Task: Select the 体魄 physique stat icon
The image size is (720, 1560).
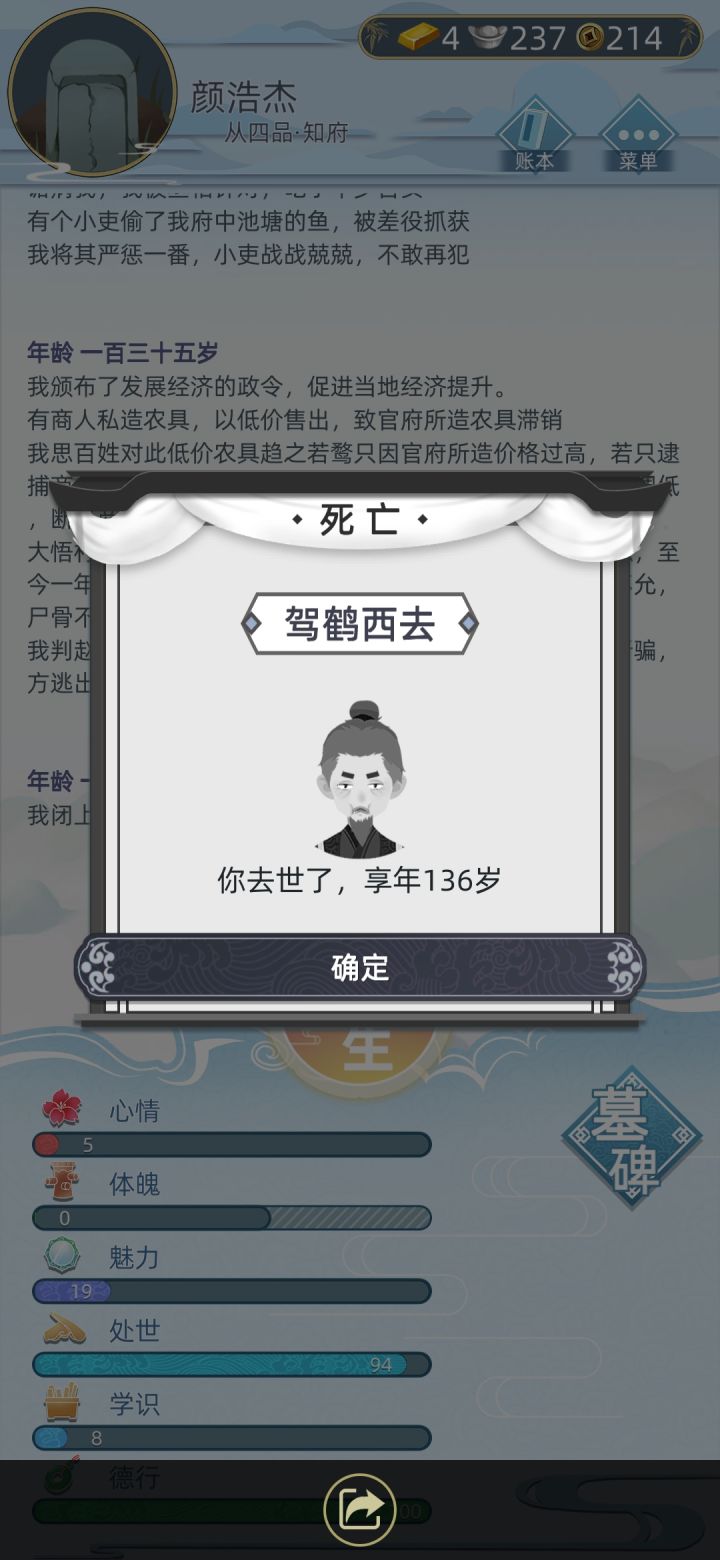Action: point(62,1182)
